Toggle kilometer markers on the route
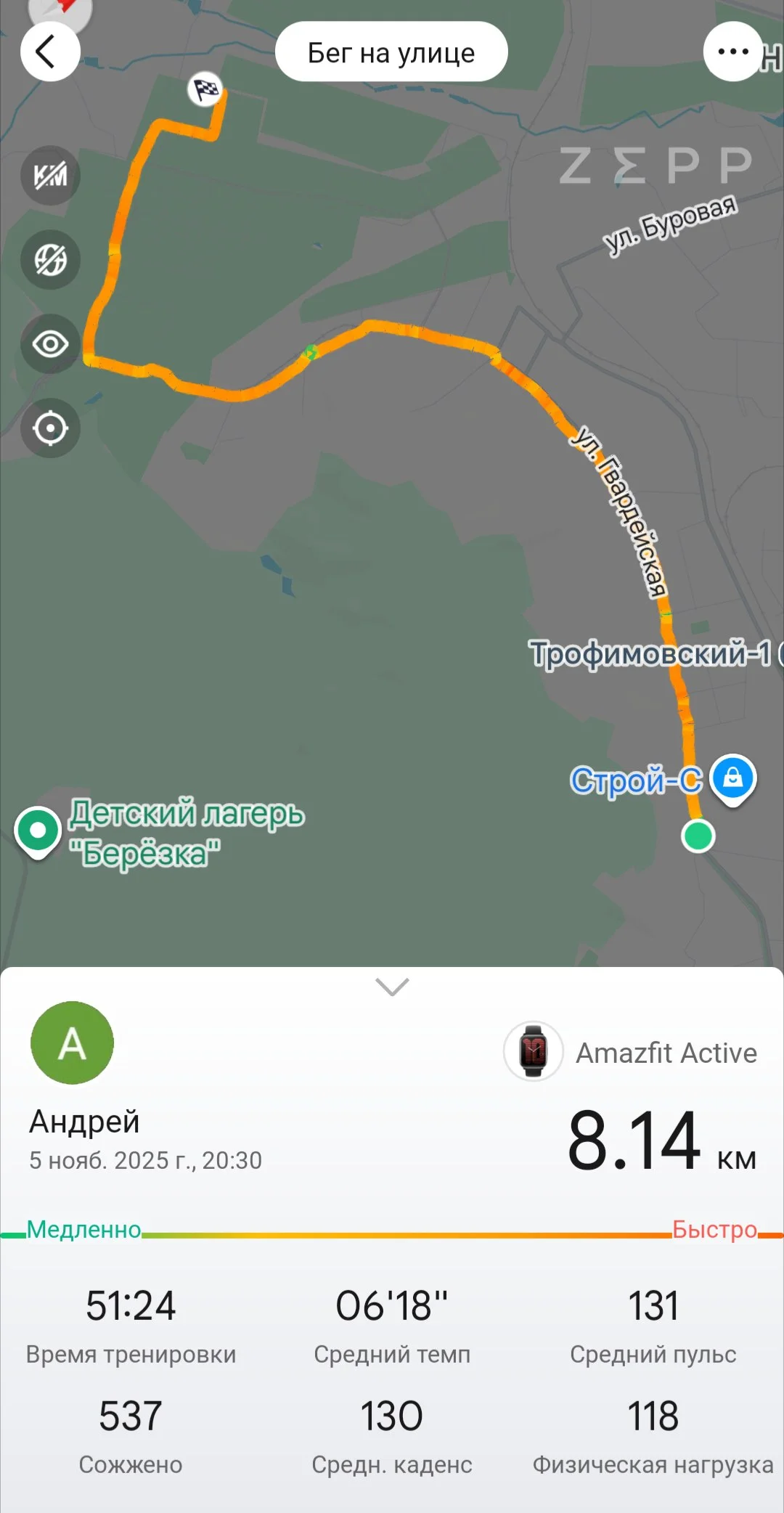Screen dimensions: 784x1513 [x=50, y=176]
